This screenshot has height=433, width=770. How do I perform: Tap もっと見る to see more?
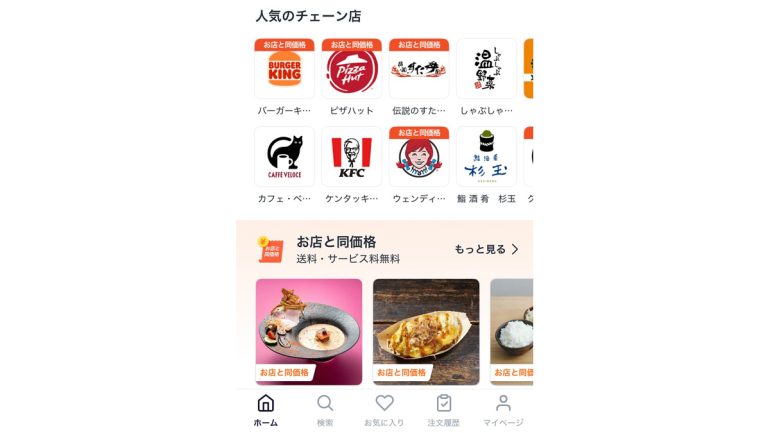[486, 249]
